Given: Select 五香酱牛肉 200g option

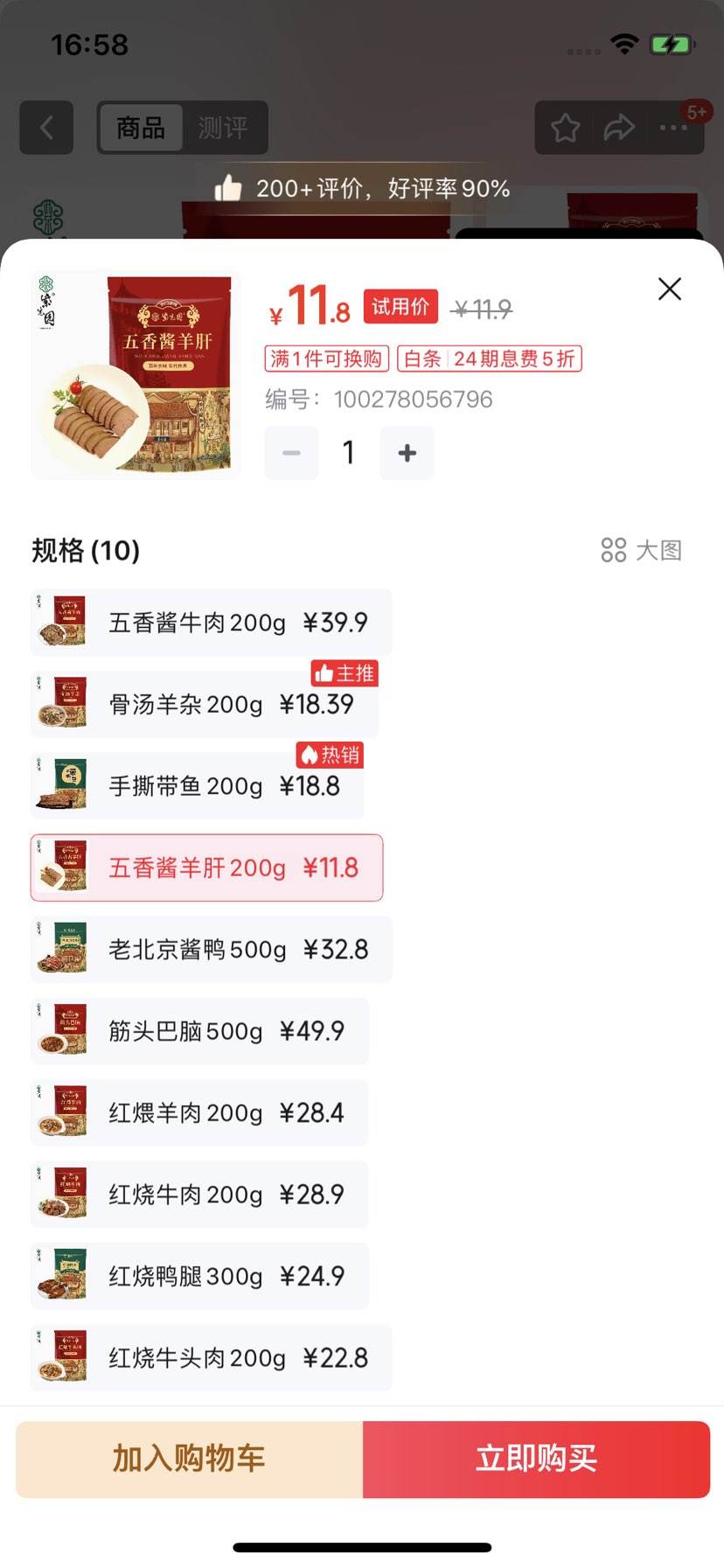Looking at the screenshot, I should click(211, 623).
